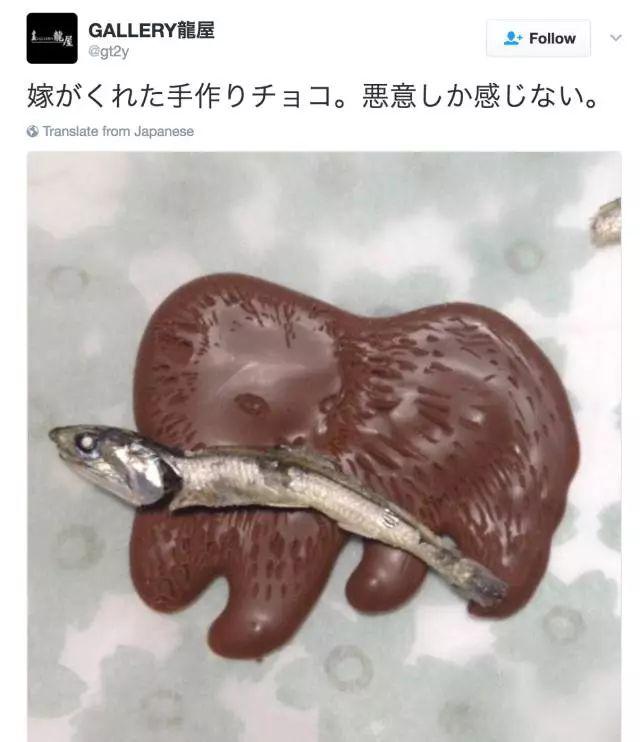This screenshot has width=640, height=742.
Task: Follow the GALLERY龍屋 account
Action: [x=539, y=38]
